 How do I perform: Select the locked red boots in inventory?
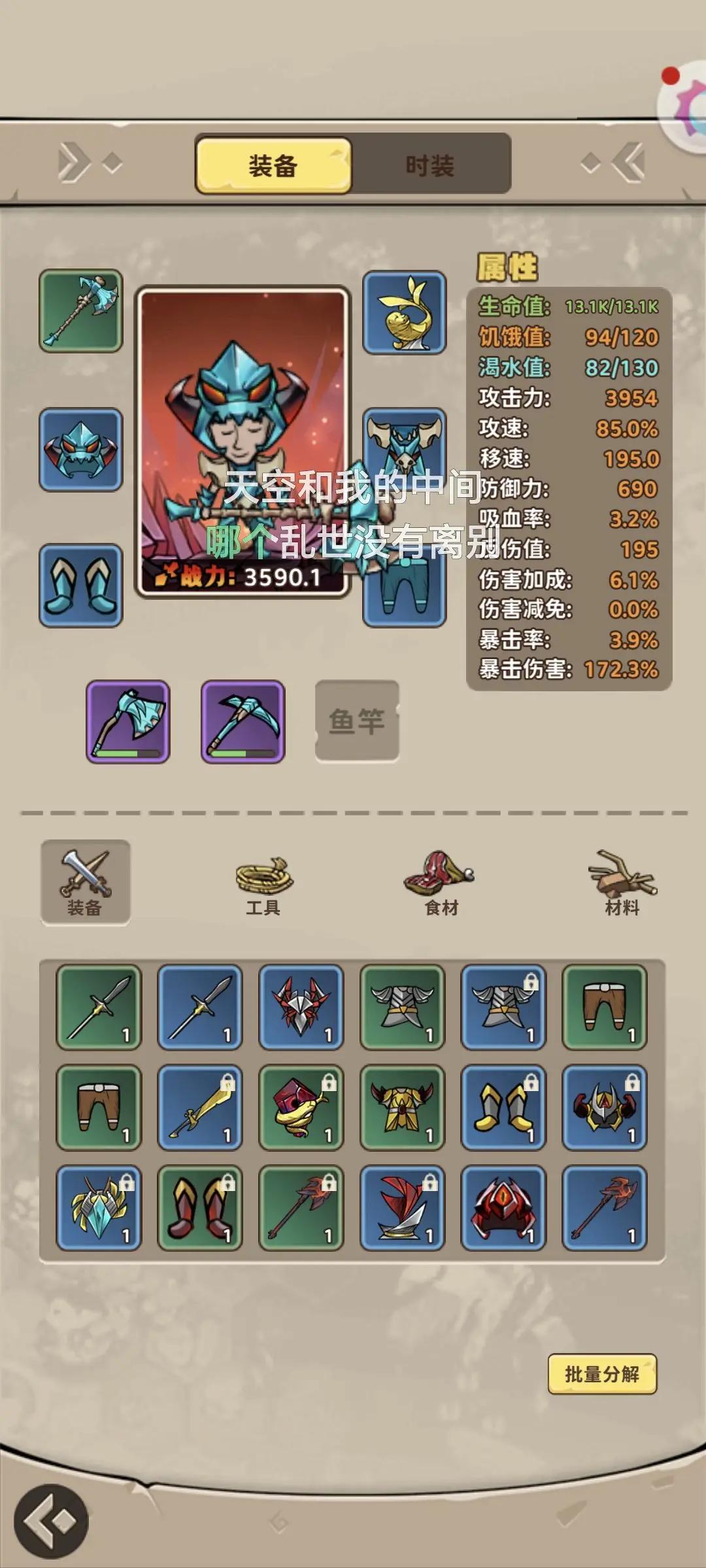click(199, 1208)
